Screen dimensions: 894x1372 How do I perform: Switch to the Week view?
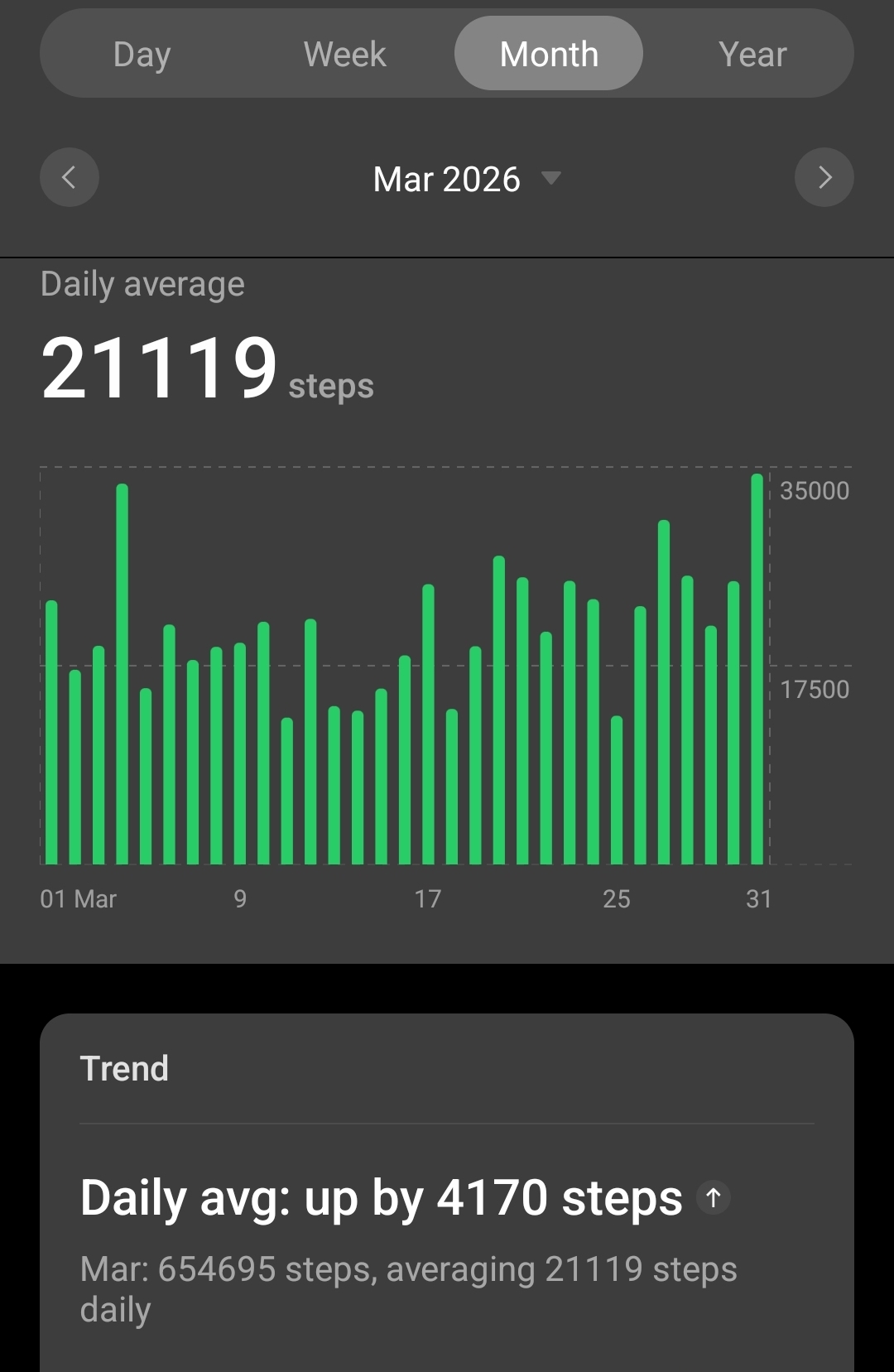(344, 55)
